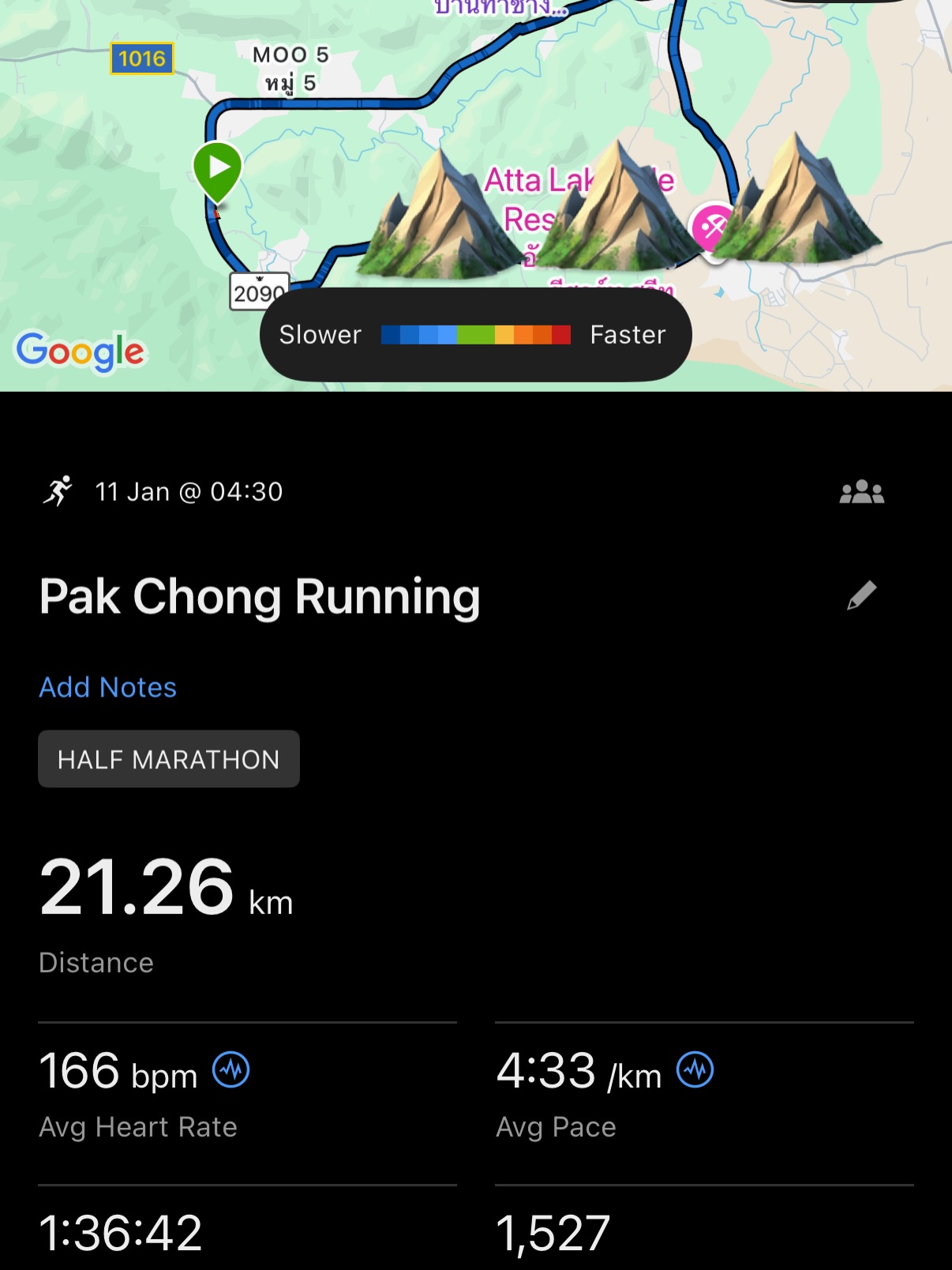This screenshot has height=1270, width=952.
Task: Open the info icon beside Avg Pace
Action: 695,1071
